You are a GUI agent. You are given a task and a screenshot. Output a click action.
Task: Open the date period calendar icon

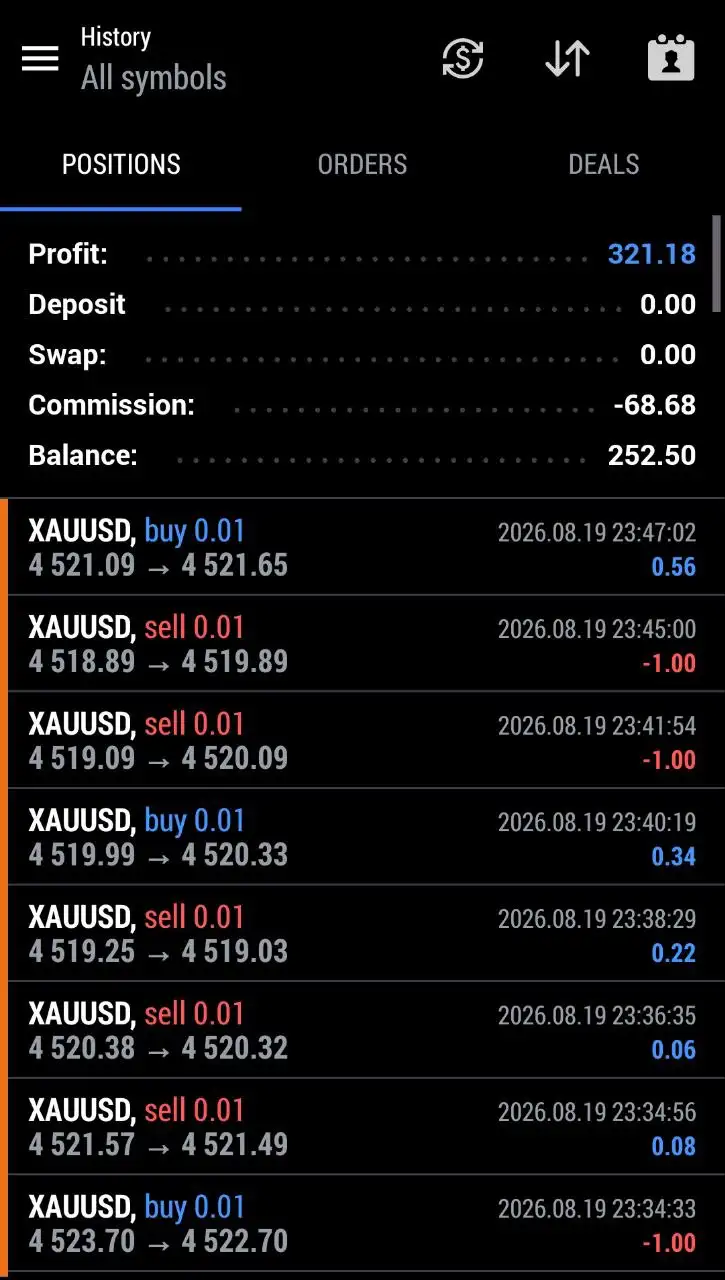click(671, 59)
